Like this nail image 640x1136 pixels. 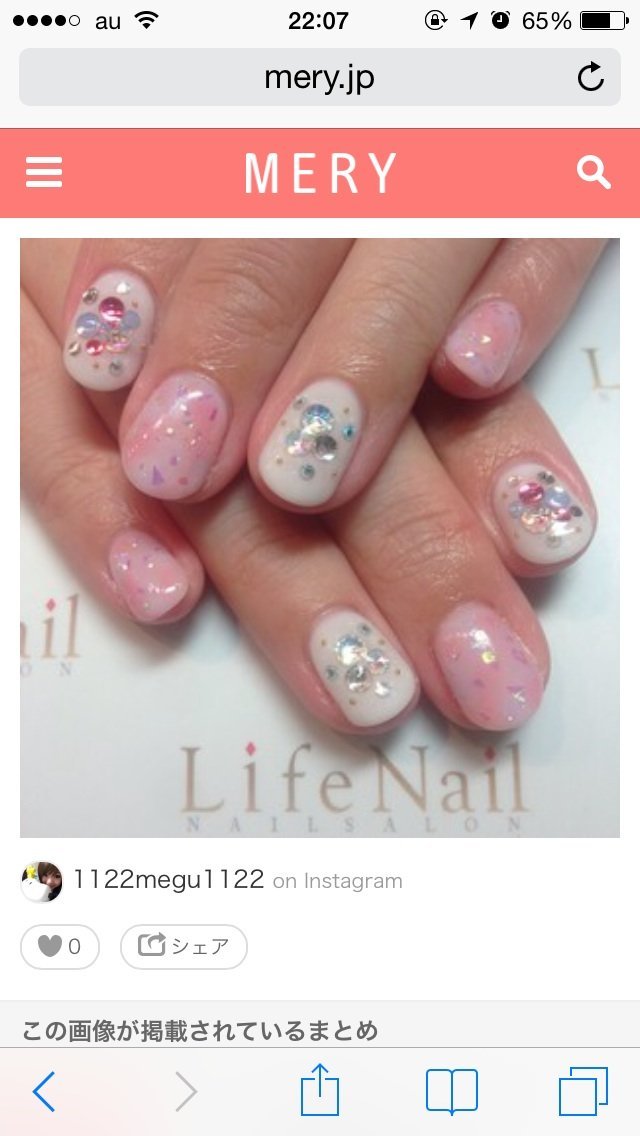60,946
